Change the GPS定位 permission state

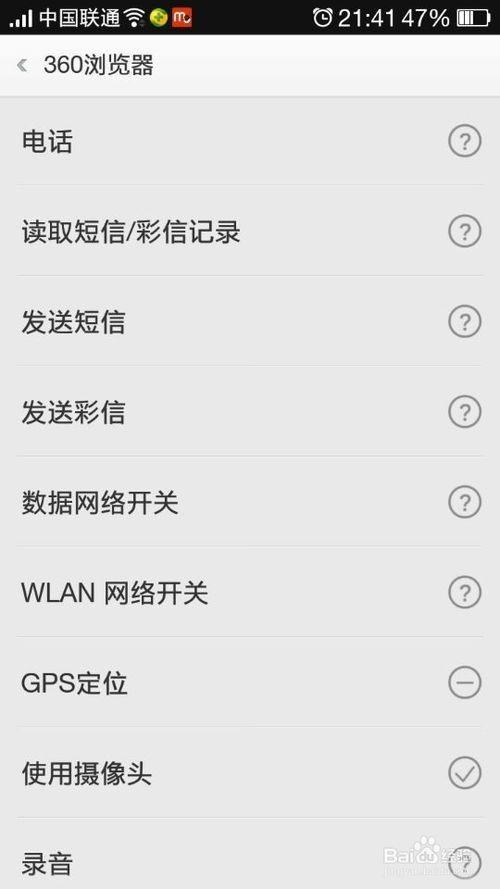[x=250, y=682]
